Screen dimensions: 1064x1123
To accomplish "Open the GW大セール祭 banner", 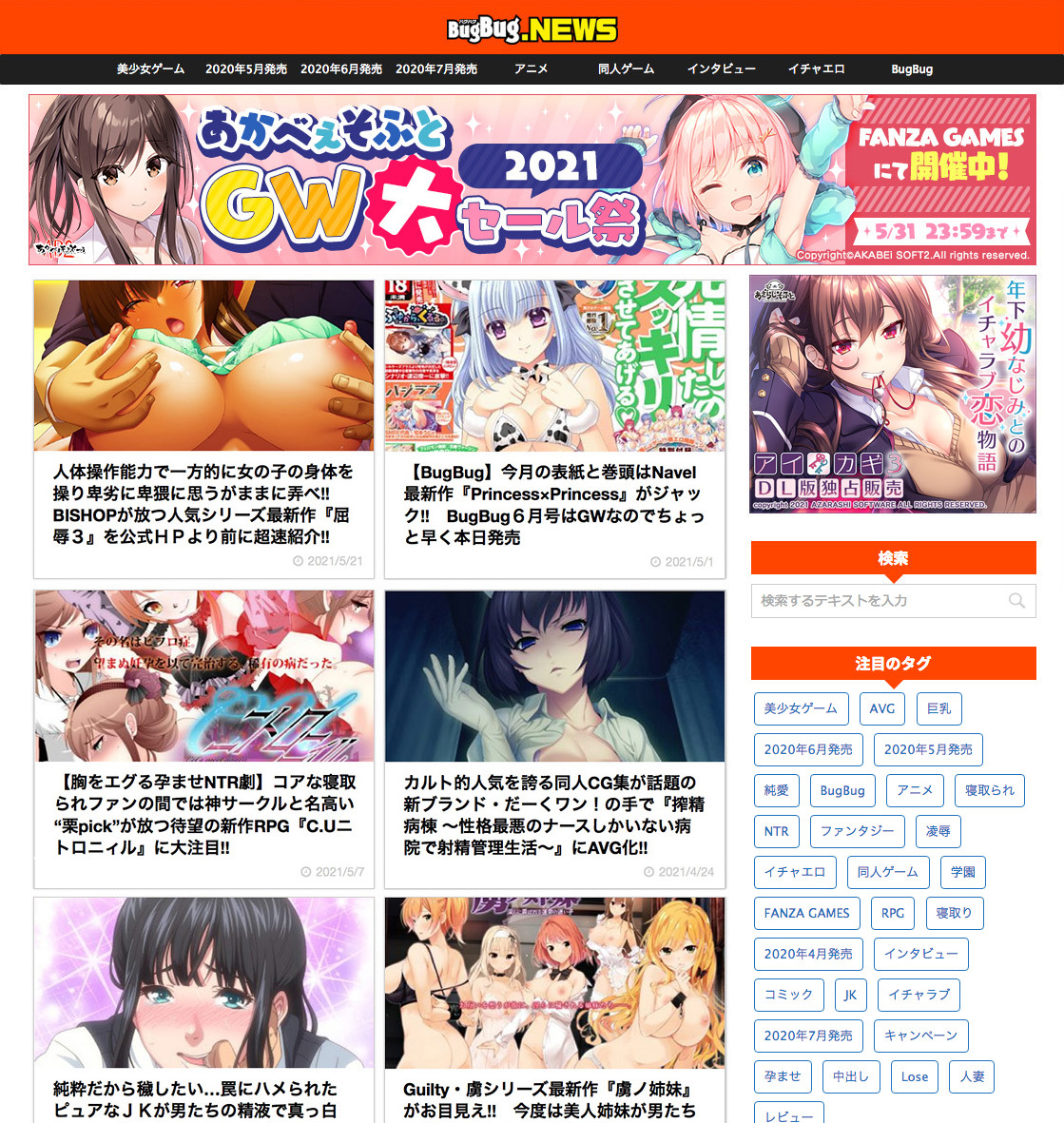I will tap(532, 180).
